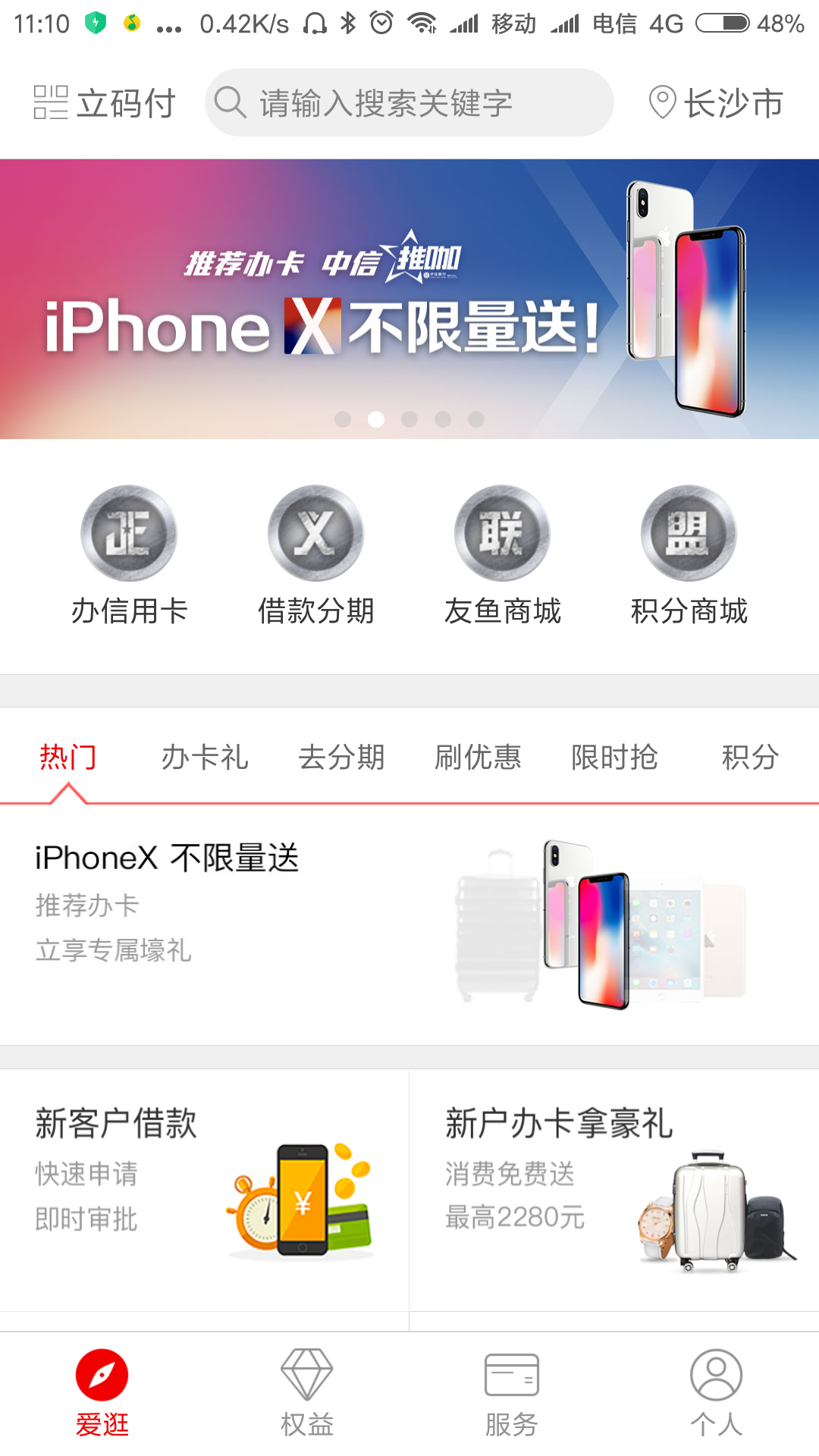Switch to the 积分 tab
The image size is (819, 1456).
pyautogui.click(x=751, y=756)
